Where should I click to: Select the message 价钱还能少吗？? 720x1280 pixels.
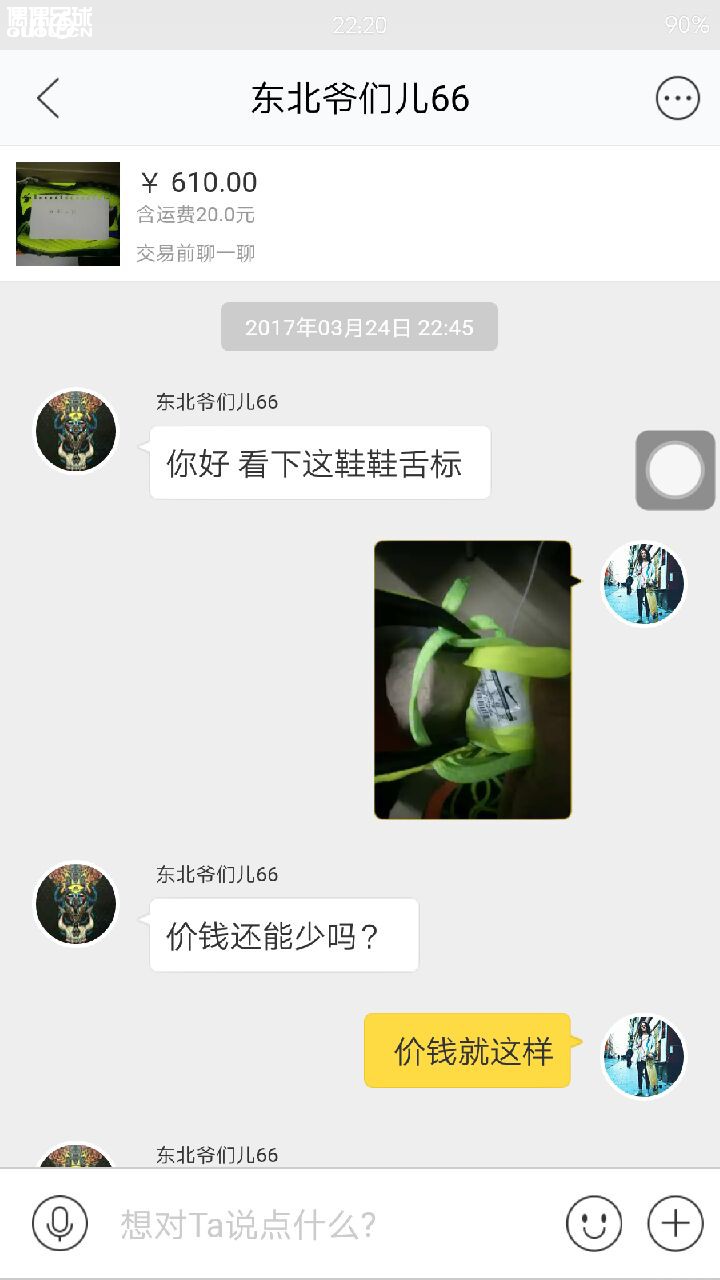[283, 933]
